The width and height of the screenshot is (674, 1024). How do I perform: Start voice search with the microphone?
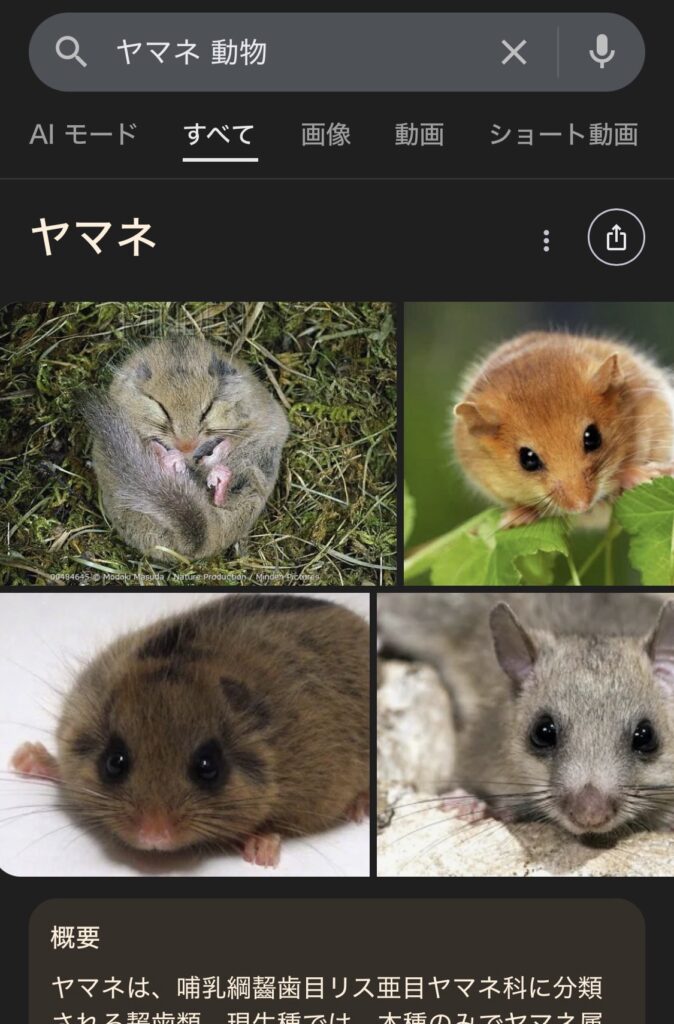pyautogui.click(x=601, y=52)
